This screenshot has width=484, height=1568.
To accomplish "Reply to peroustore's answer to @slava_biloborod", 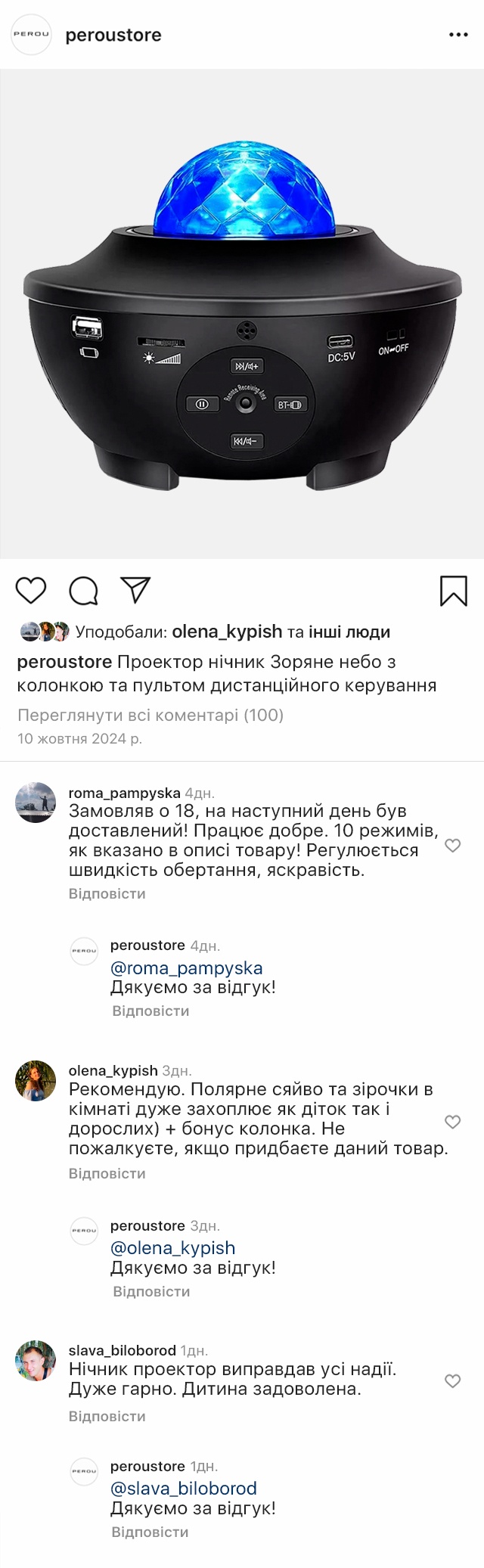I will pyautogui.click(x=150, y=1532).
